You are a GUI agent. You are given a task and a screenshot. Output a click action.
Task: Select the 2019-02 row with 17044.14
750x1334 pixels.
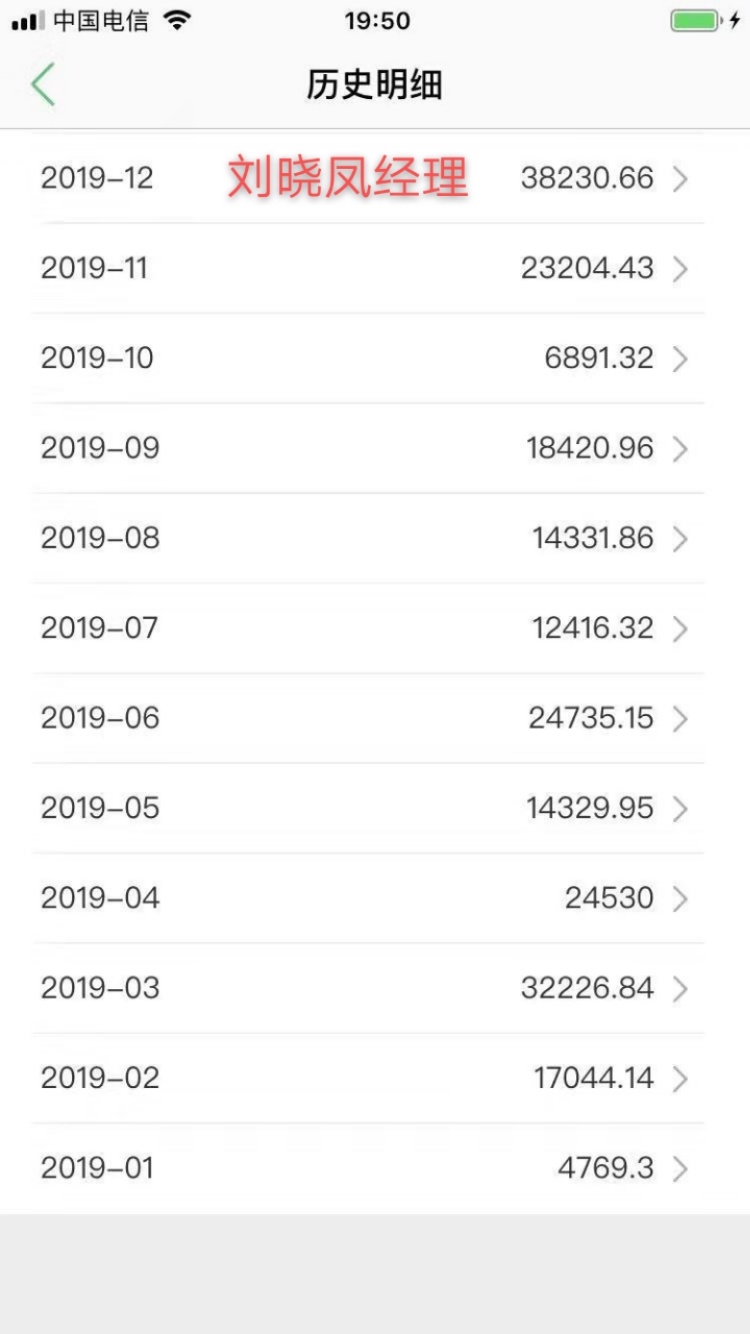[x=375, y=1078]
